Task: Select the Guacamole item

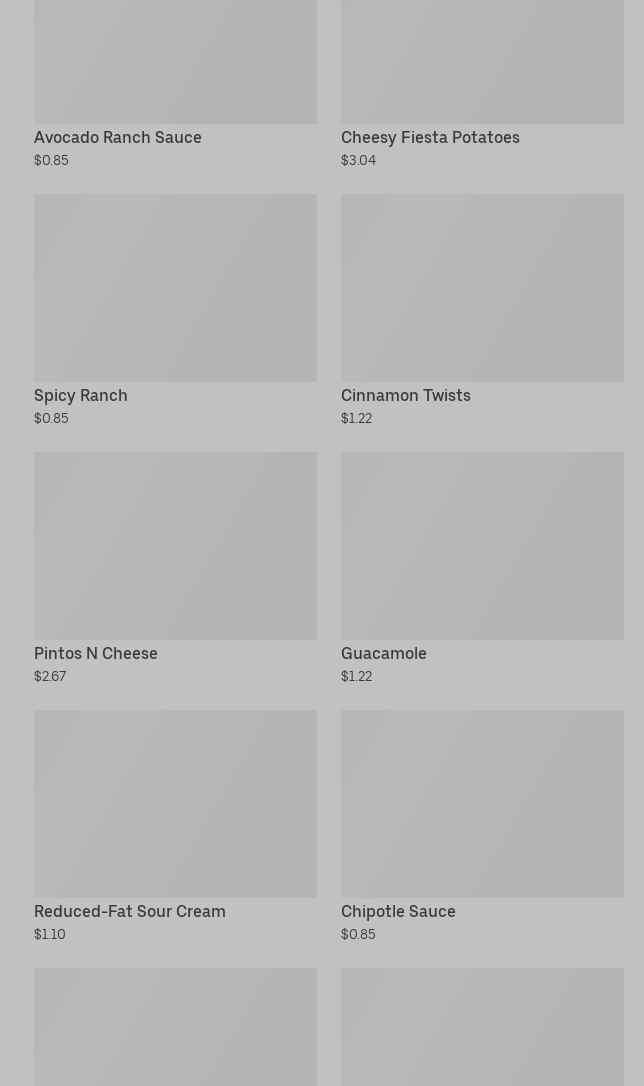Action: point(482,568)
